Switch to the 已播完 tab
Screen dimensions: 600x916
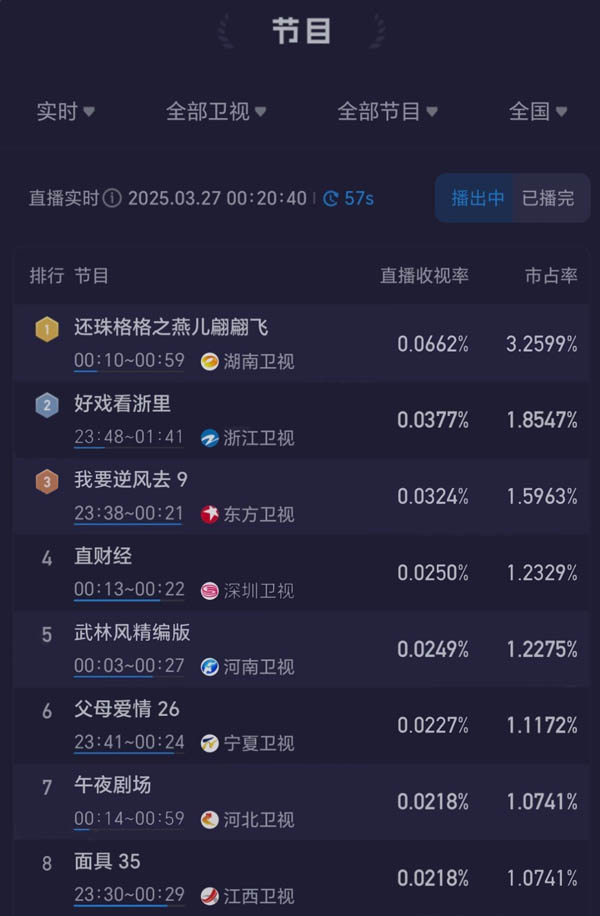tap(548, 198)
